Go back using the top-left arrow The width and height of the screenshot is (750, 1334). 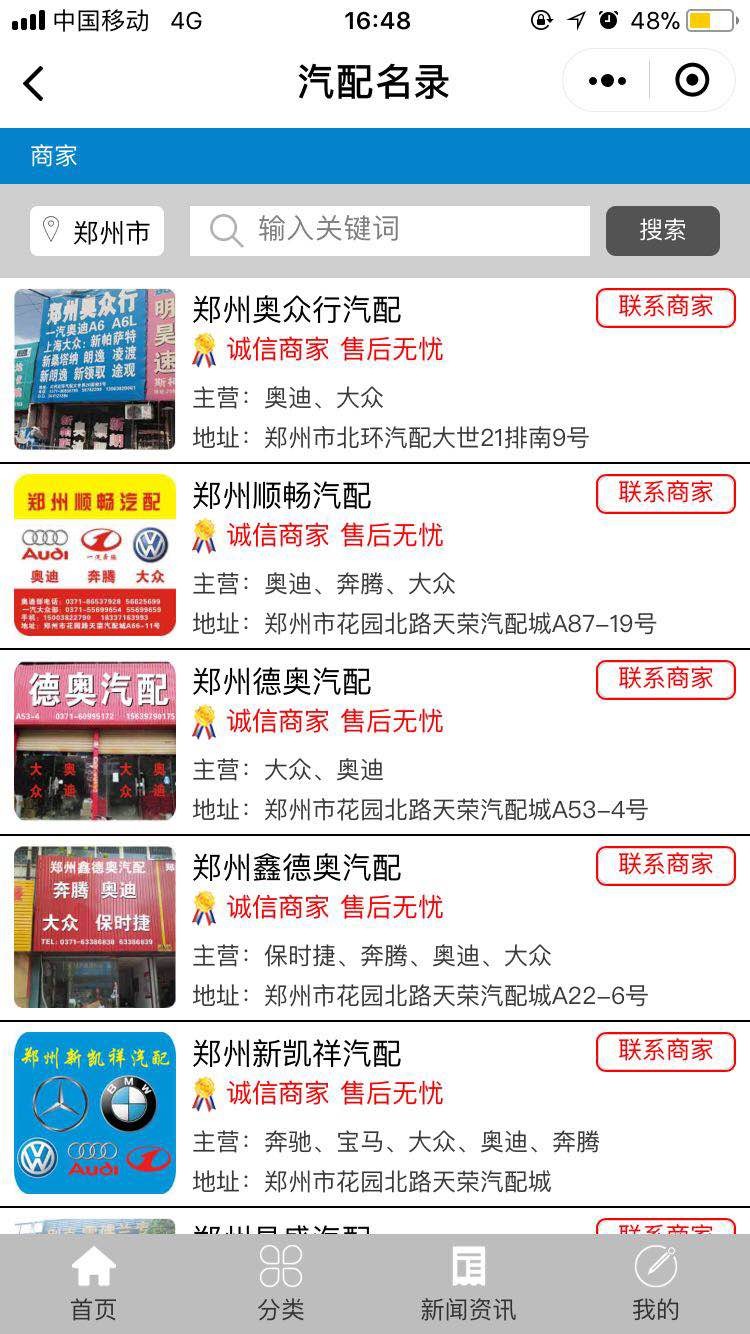(34, 83)
